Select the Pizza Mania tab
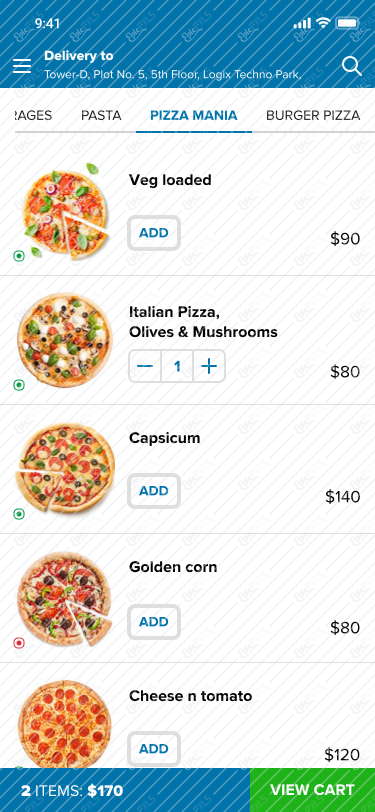This screenshot has width=375, height=812. click(x=194, y=115)
